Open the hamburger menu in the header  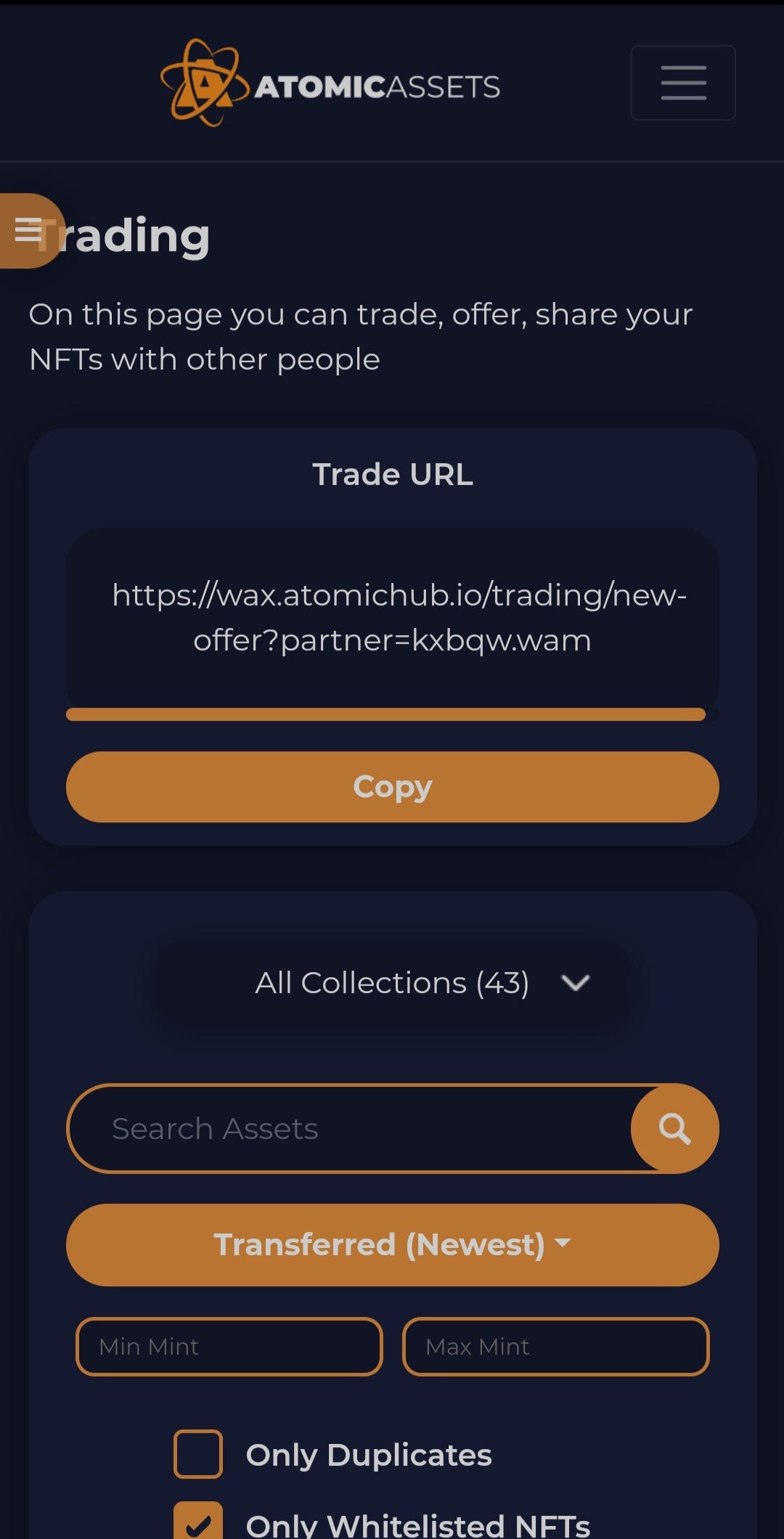coord(683,83)
